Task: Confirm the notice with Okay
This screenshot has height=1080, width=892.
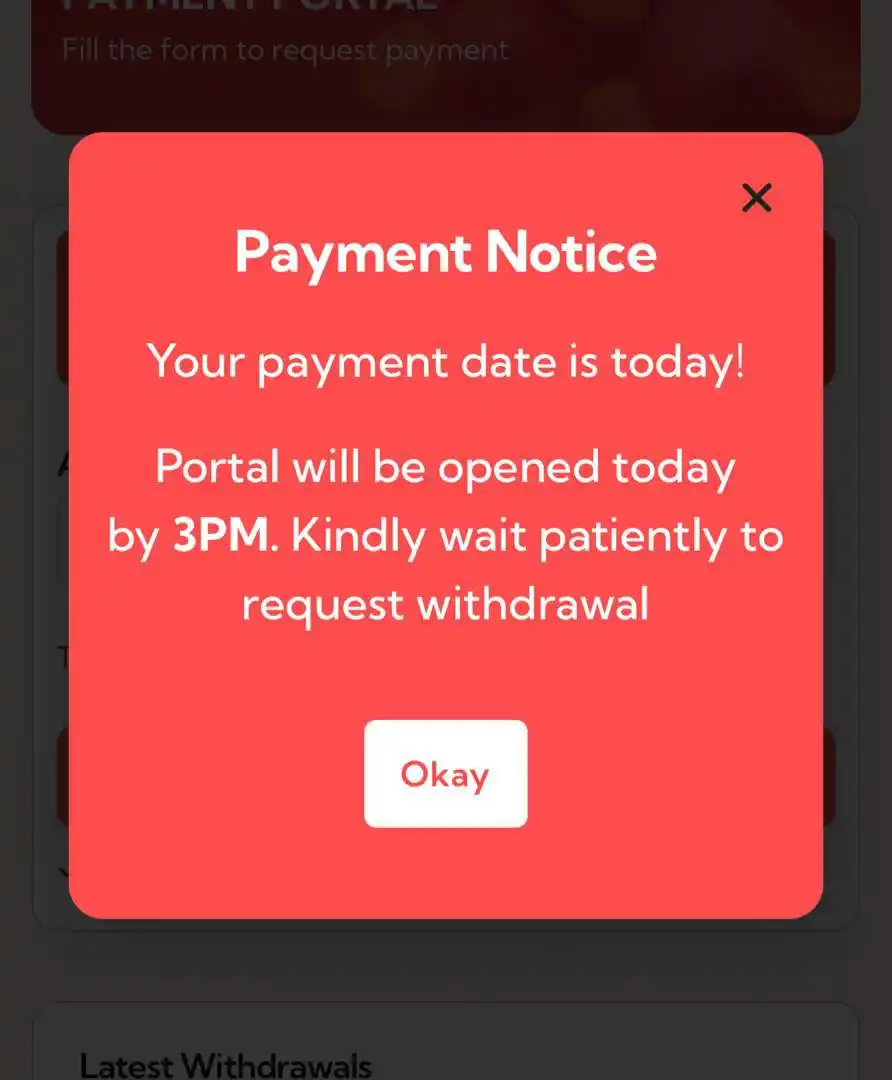Action: click(x=445, y=774)
